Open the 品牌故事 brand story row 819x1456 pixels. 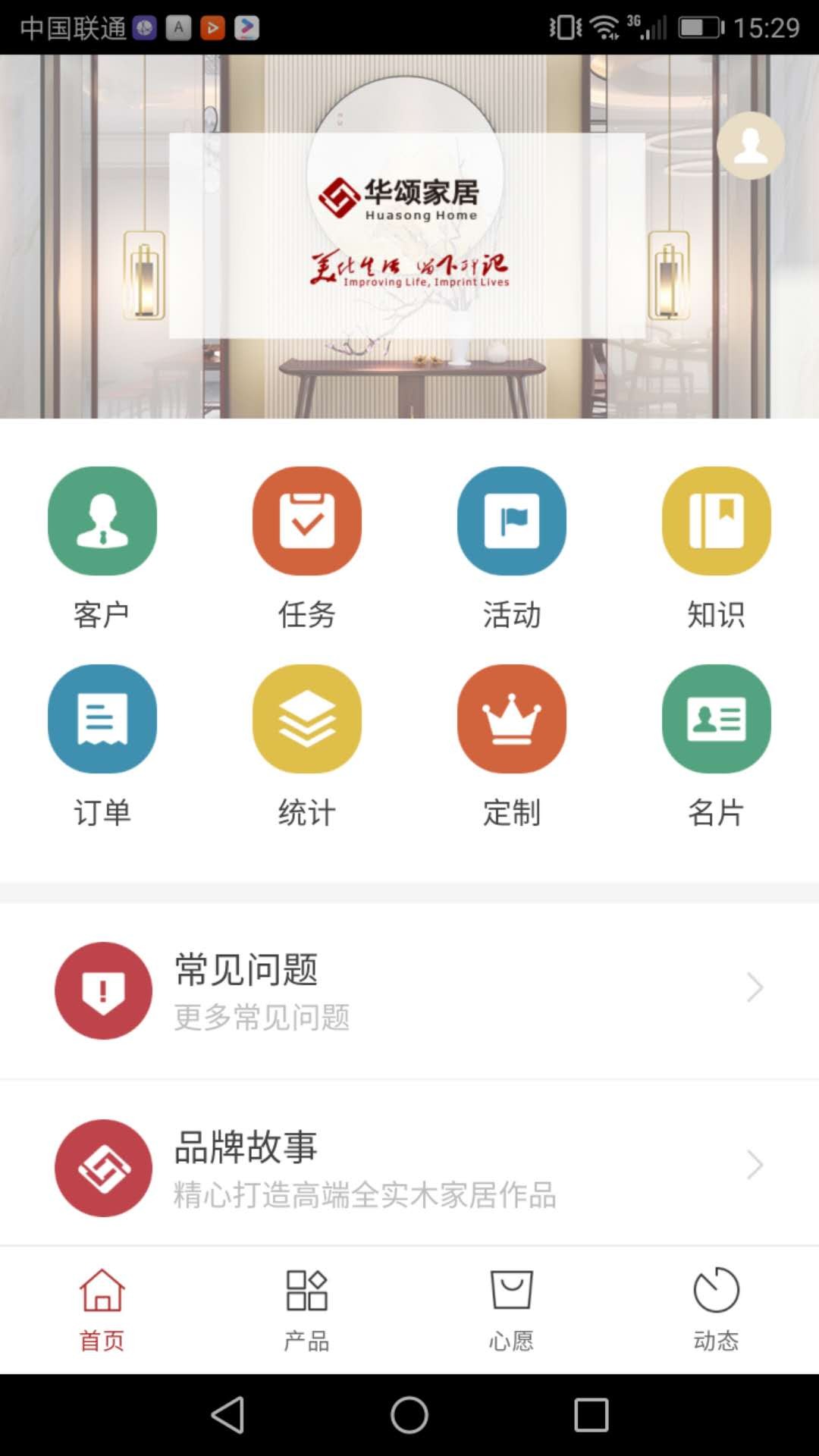[409, 1168]
